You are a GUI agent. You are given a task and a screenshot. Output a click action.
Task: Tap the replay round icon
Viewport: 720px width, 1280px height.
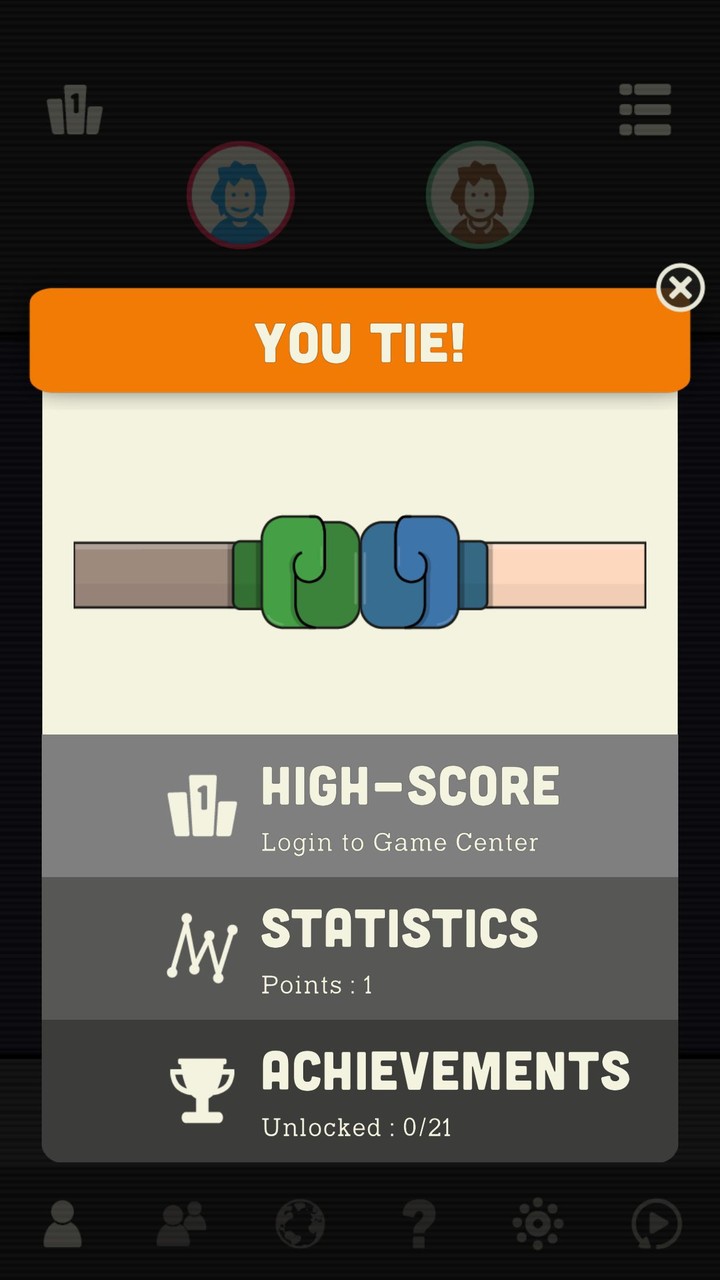click(656, 1223)
